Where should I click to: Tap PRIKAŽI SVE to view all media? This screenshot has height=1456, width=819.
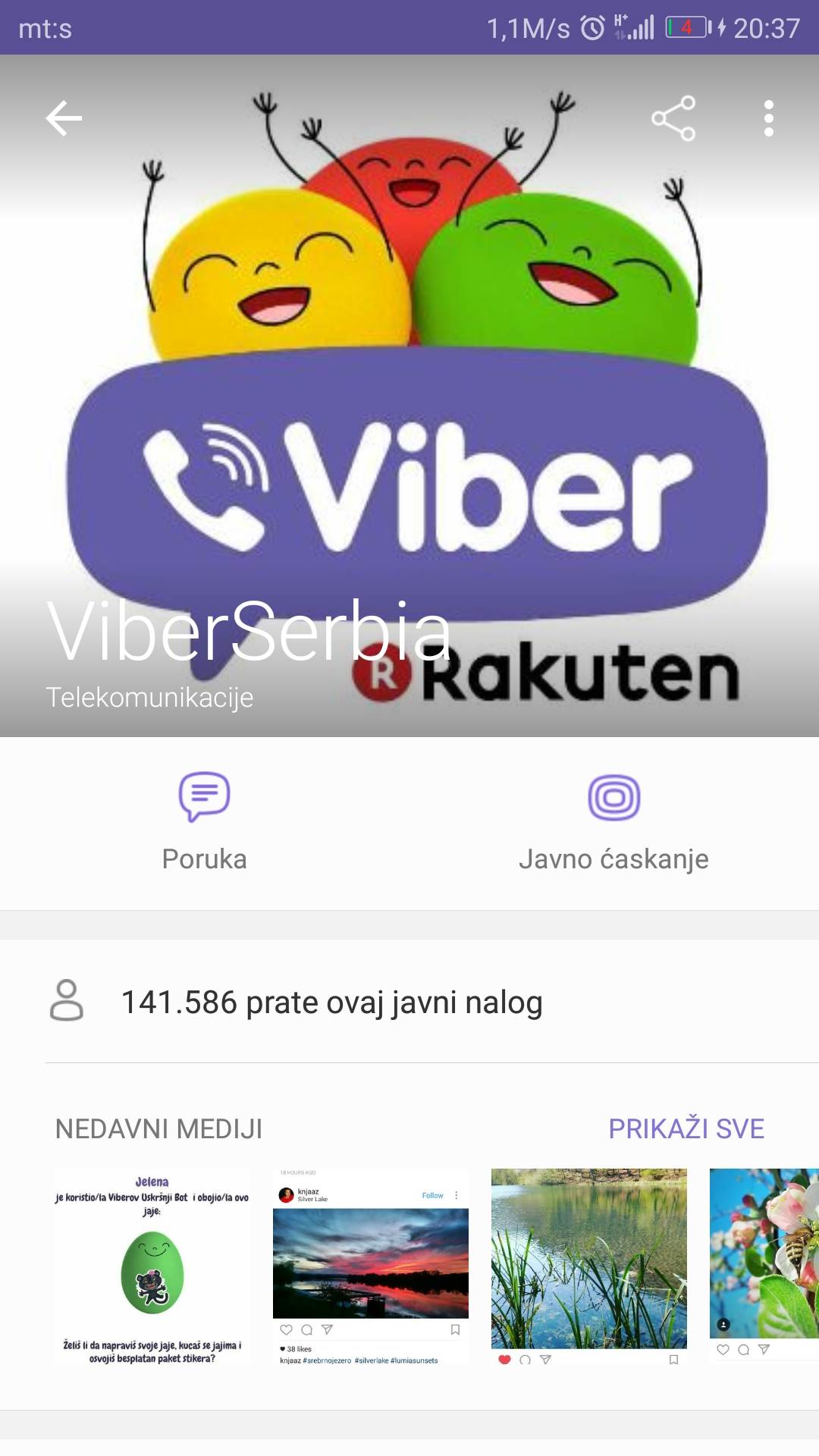coord(686,1128)
